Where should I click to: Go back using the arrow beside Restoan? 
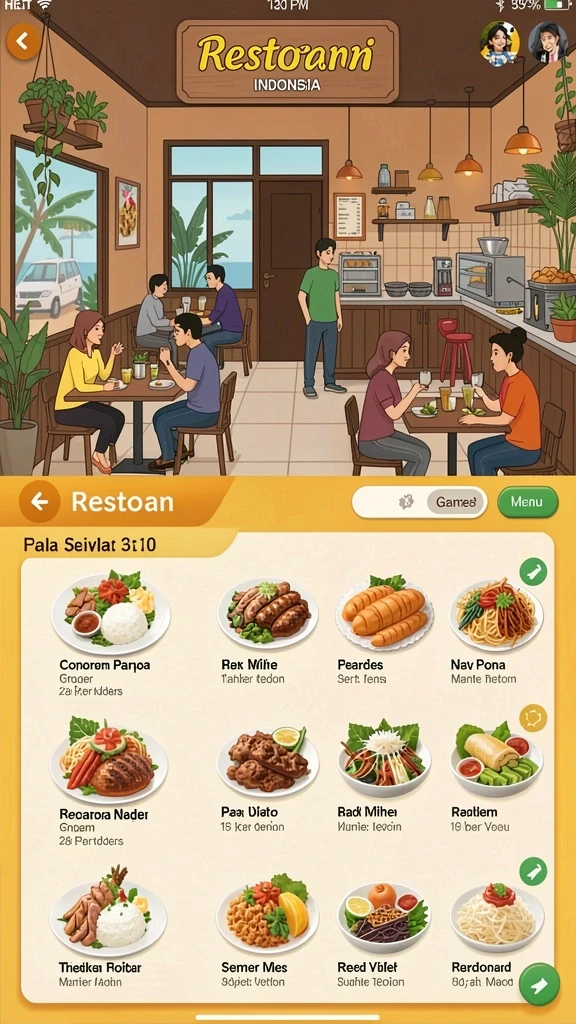(40, 502)
